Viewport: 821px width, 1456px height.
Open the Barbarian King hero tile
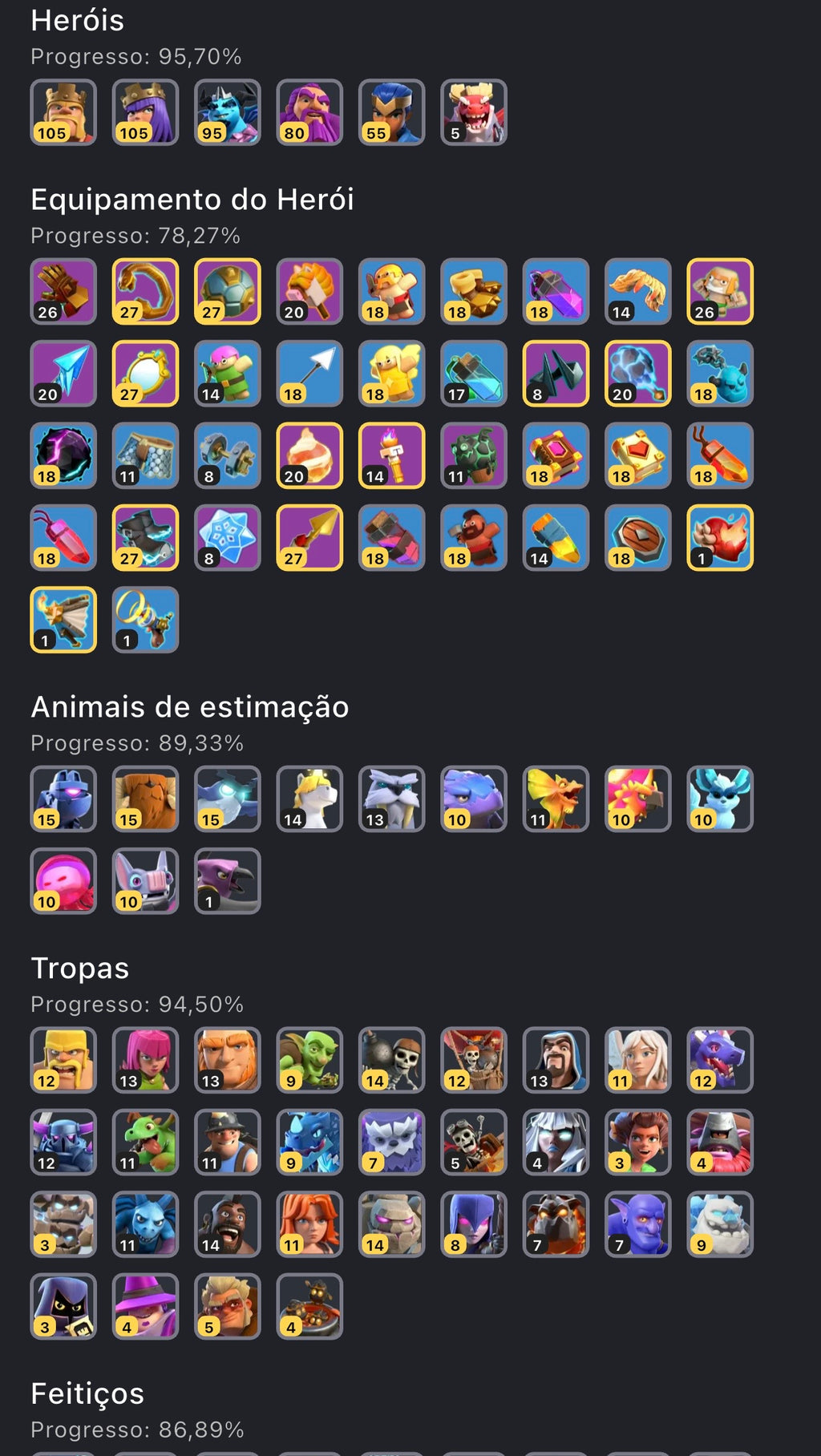pos(63,112)
